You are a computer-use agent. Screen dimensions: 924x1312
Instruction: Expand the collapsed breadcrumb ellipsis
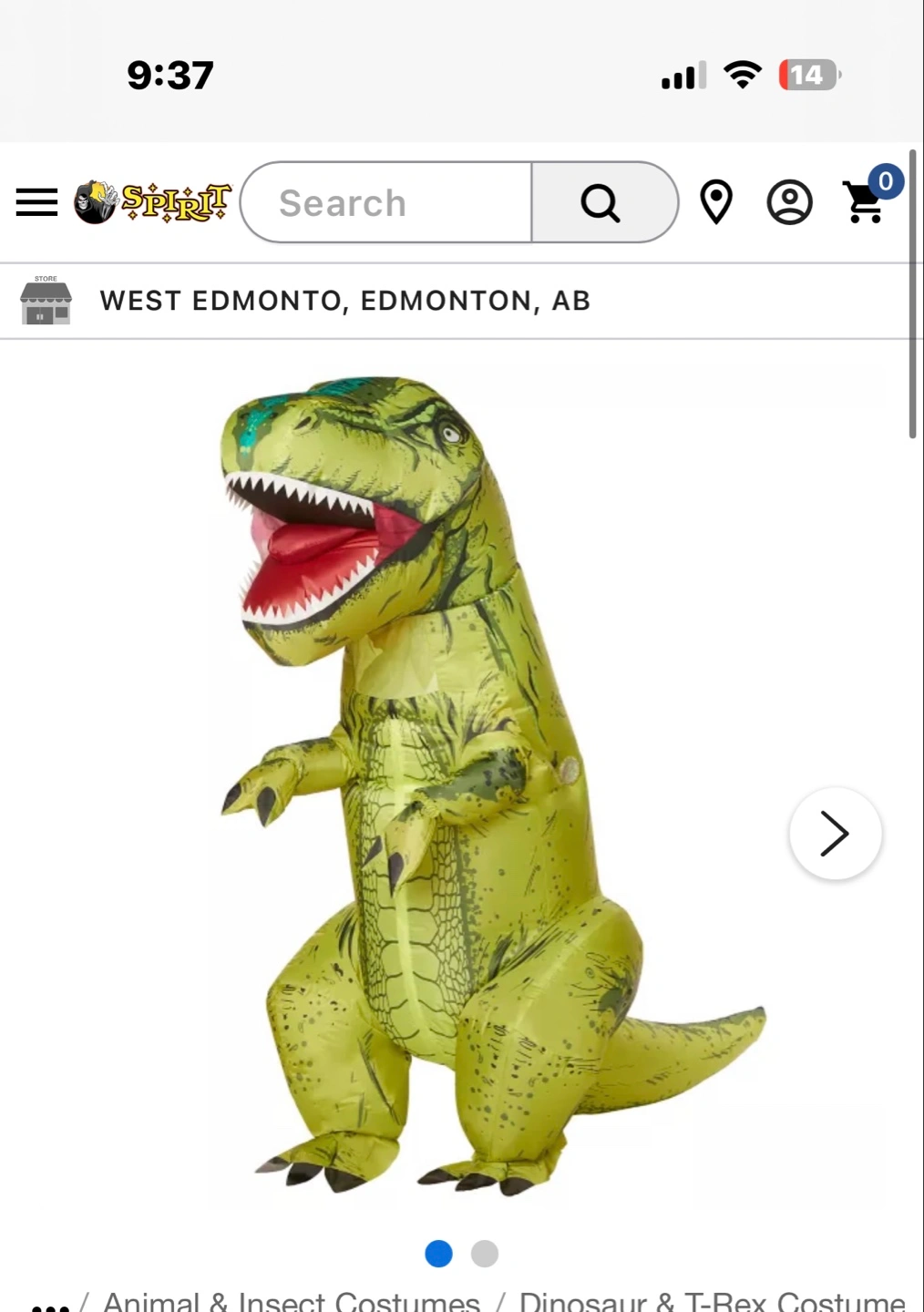tap(50, 1305)
